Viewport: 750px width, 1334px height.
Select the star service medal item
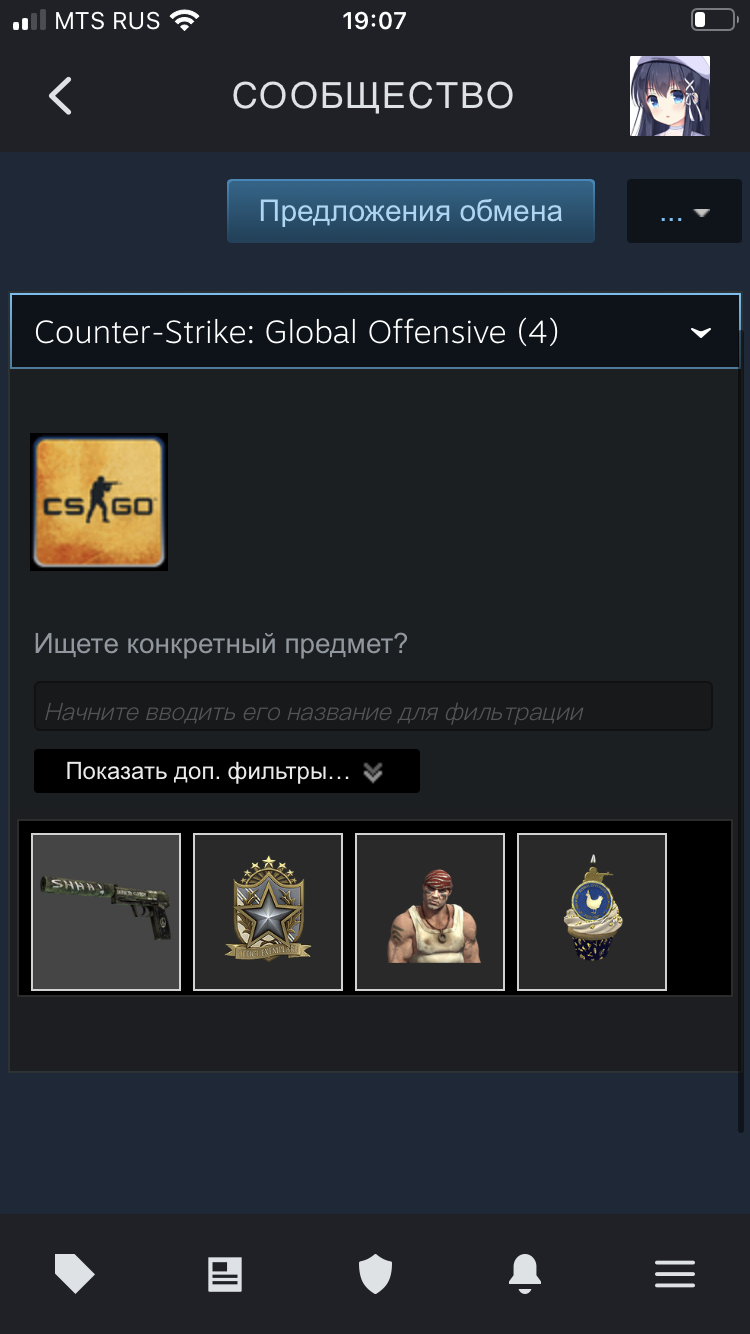[268, 912]
